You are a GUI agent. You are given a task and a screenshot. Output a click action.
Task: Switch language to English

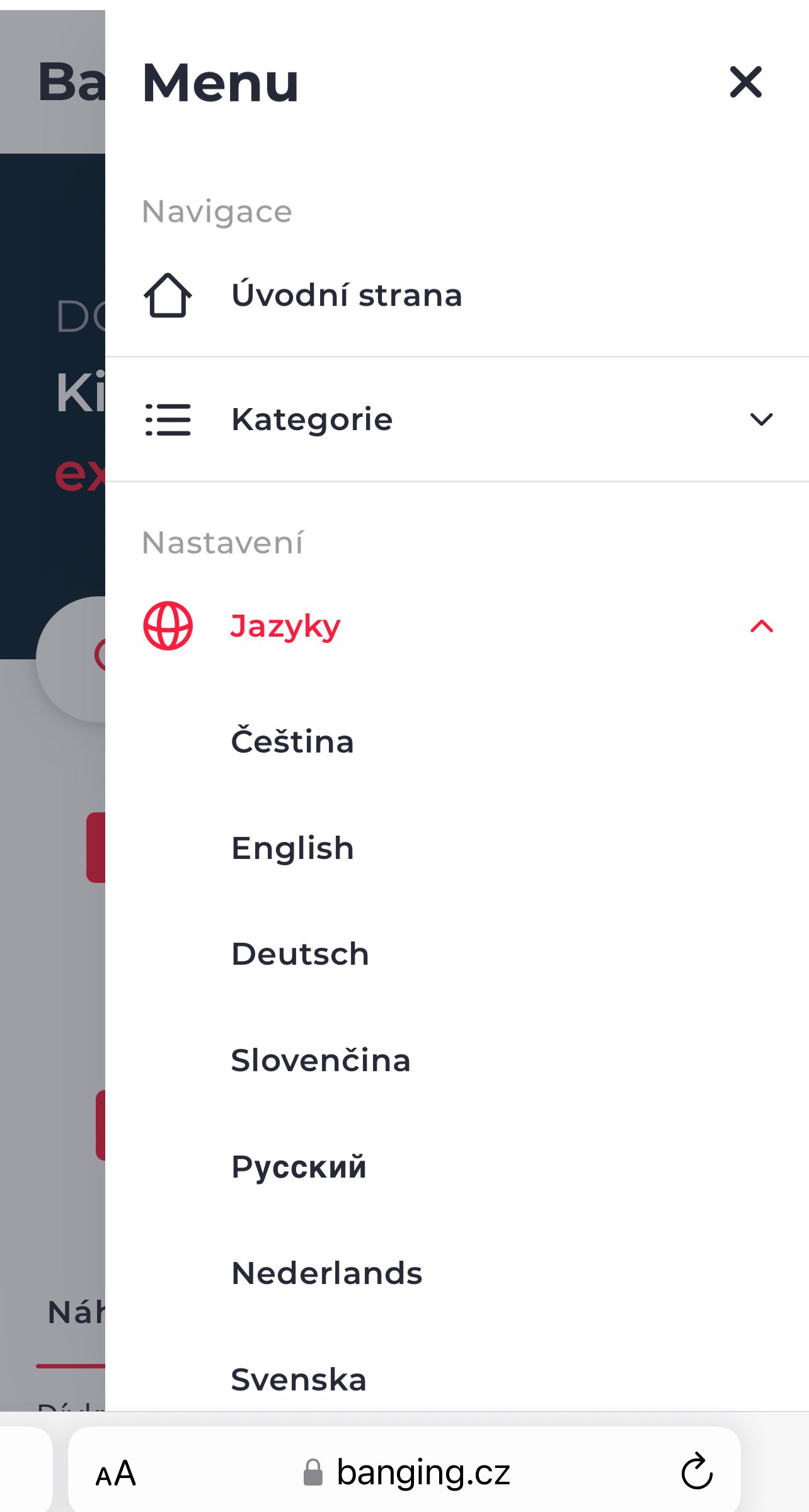(292, 848)
